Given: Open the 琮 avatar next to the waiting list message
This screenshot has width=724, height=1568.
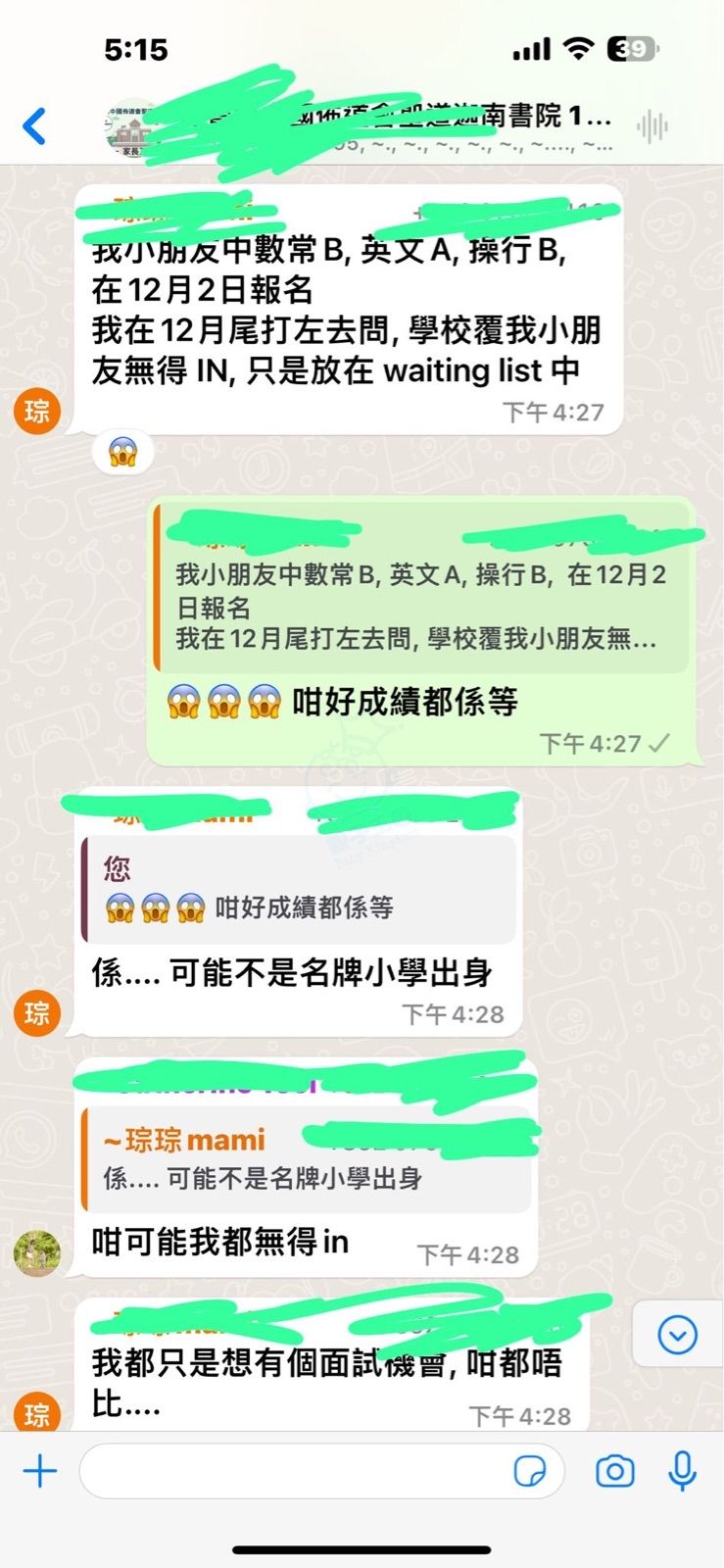Looking at the screenshot, I should (37, 411).
